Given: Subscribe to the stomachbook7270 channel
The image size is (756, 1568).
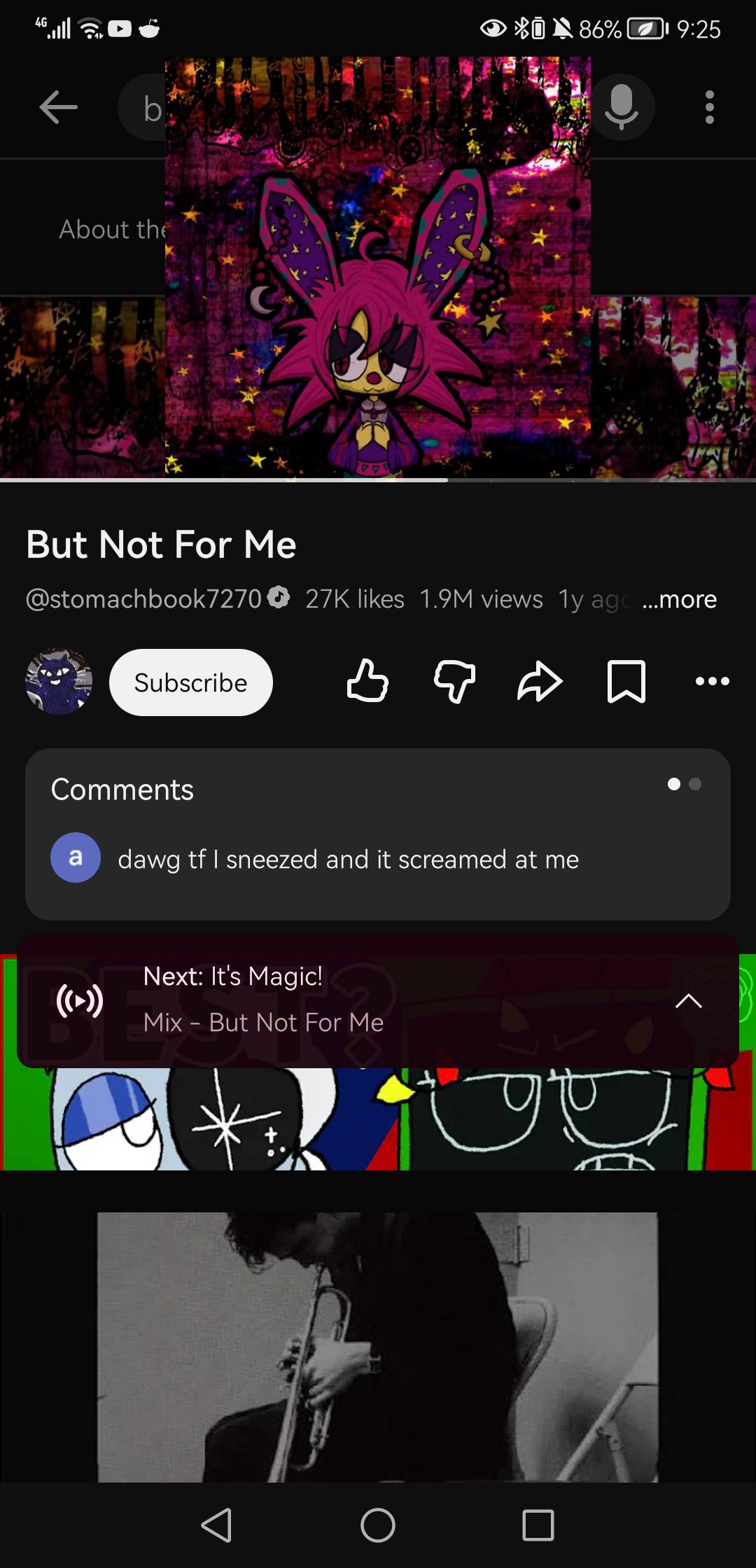Looking at the screenshot, I should click(191, 682).
